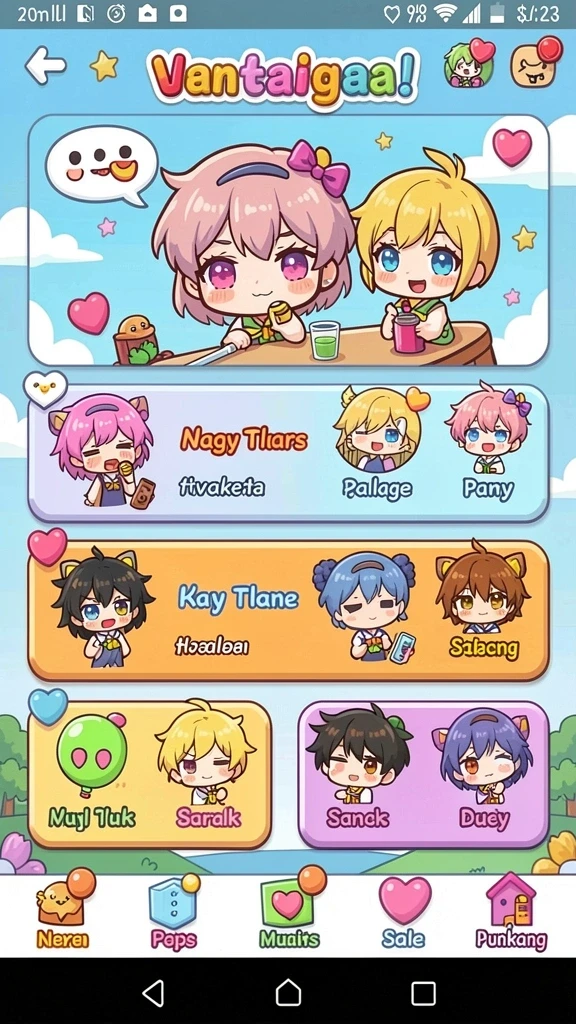Open the Kay Tlane card
Image resolution: width=576 pixels, height=1024 pixels.
[x=288, y=611]
